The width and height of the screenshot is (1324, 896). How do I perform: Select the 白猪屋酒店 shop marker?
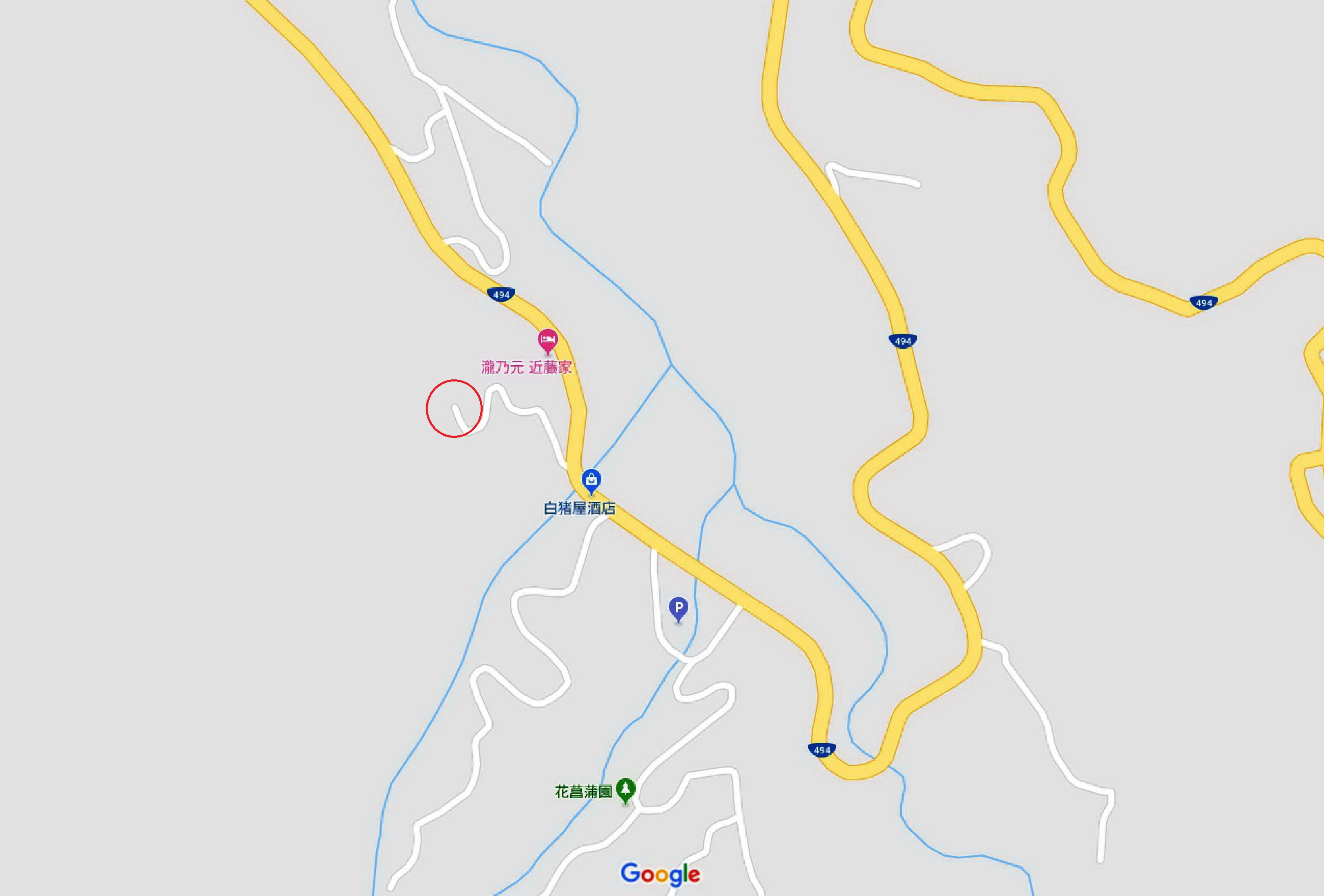pos(591,481)
